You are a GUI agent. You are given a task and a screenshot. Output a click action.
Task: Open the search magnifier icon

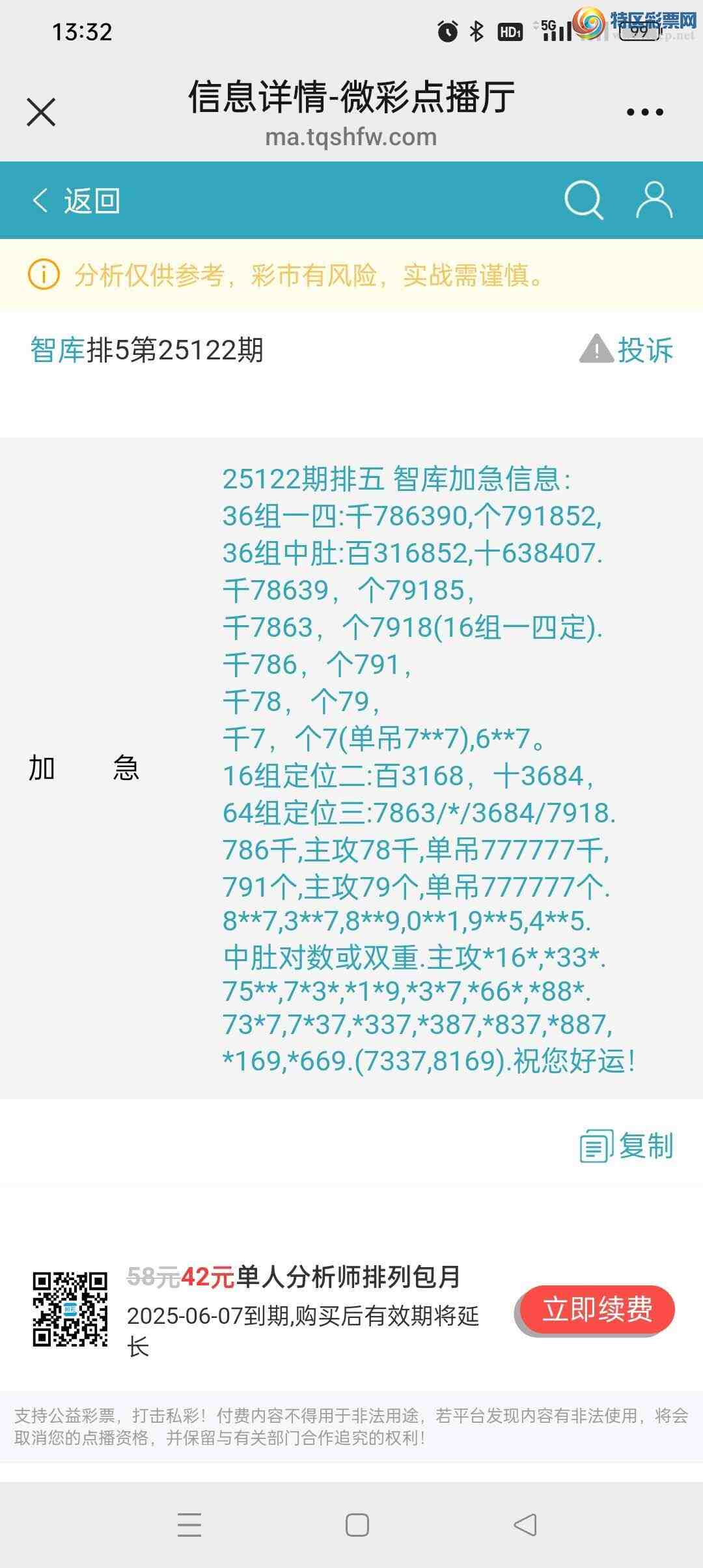(583, 200)
